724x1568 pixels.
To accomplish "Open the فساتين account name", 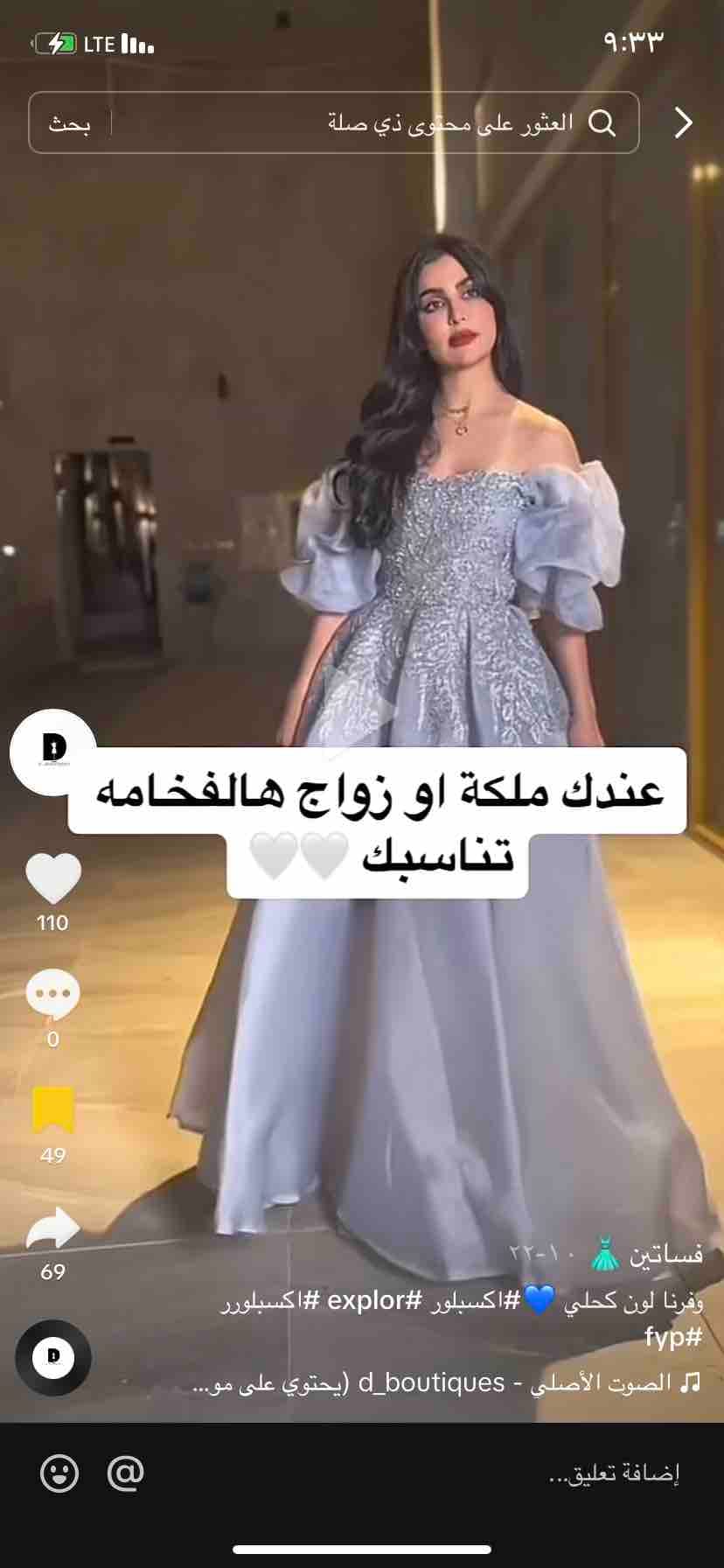I will tap(666, 1255).
